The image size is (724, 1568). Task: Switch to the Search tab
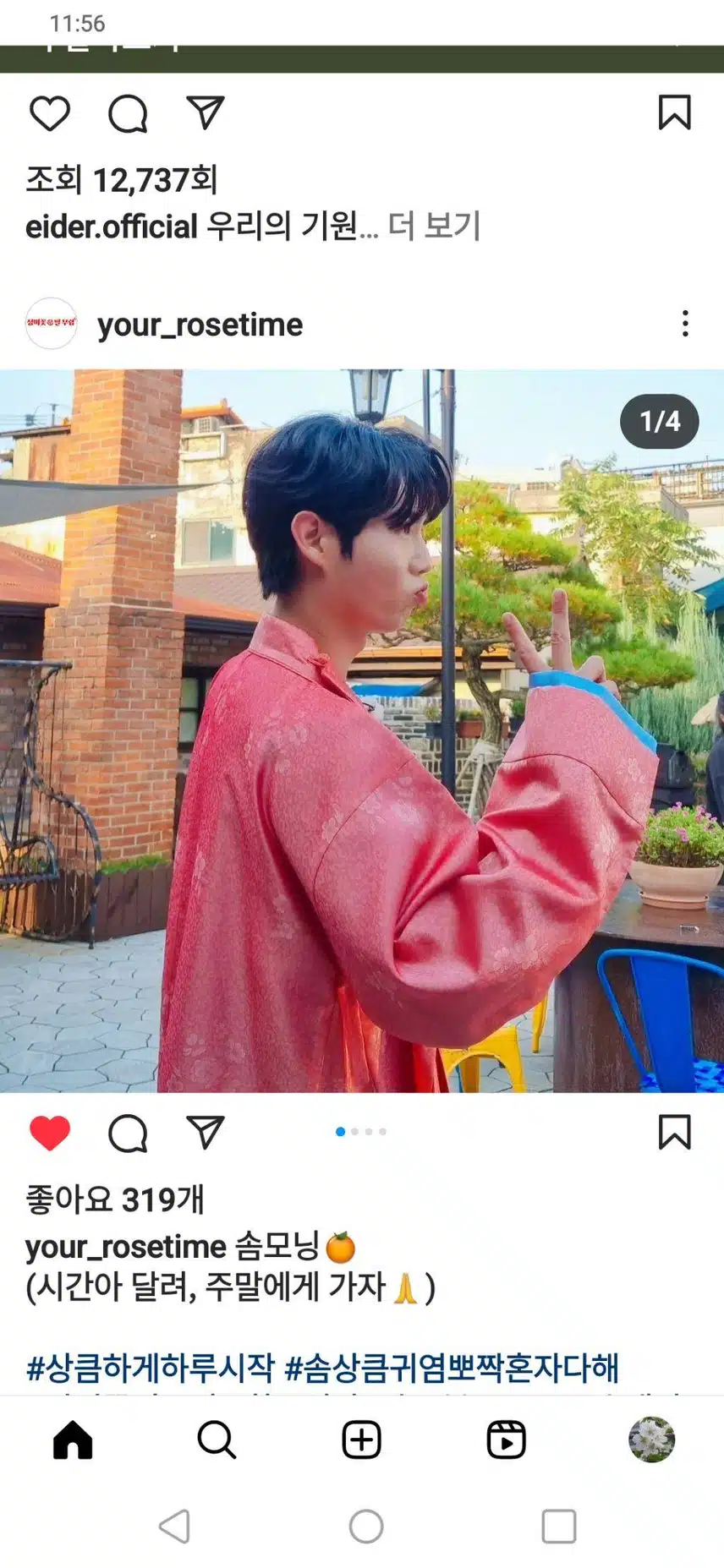pos(217,1440)
